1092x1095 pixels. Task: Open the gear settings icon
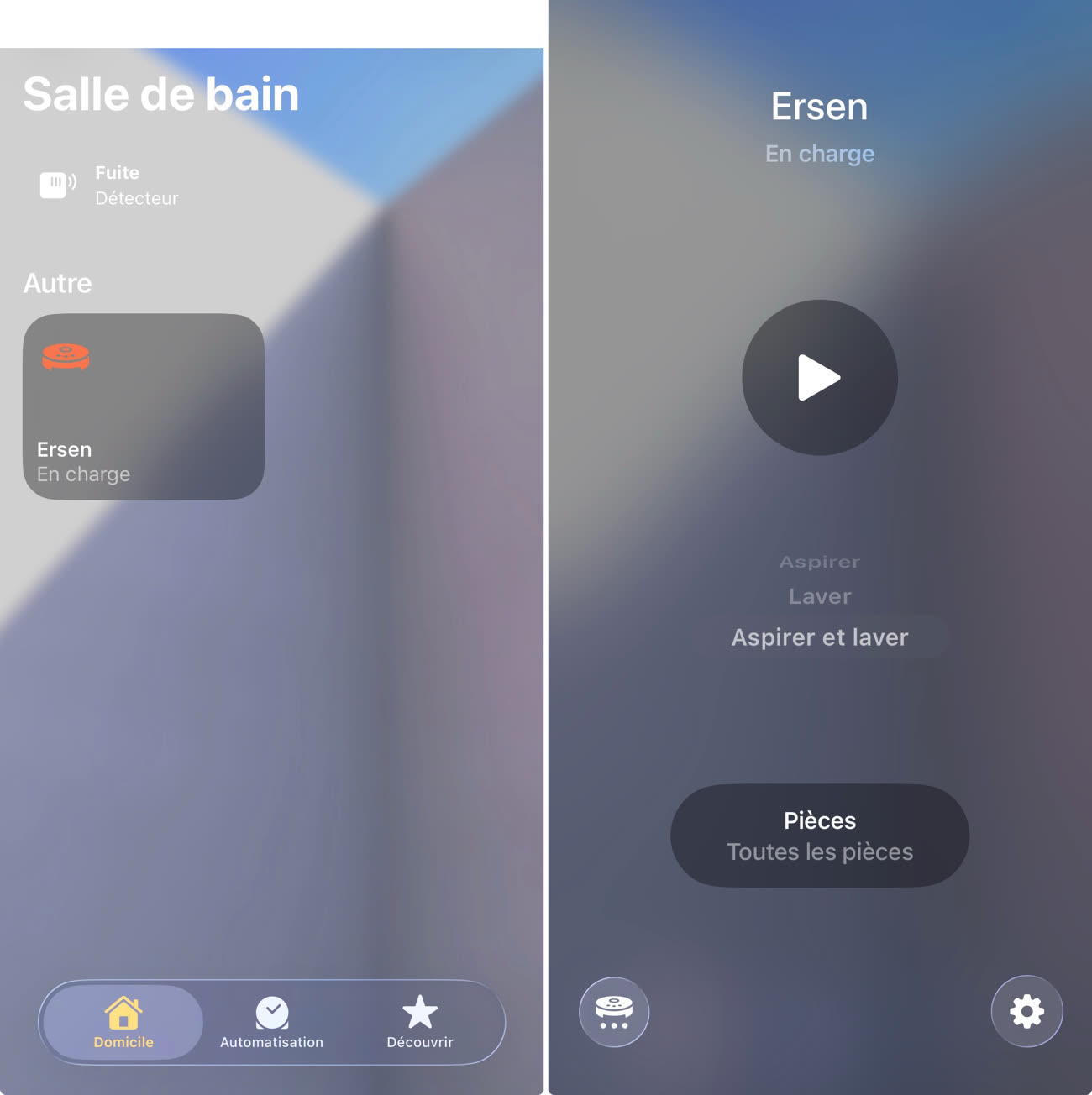tap(1026, 1011)
